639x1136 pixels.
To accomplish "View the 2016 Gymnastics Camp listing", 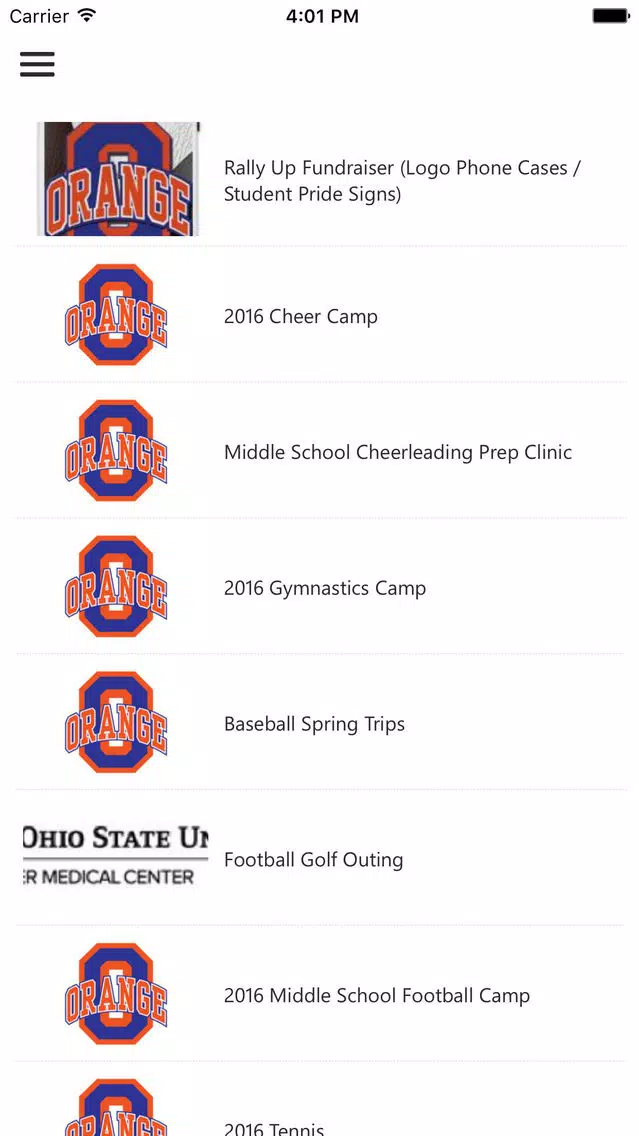I will 320,586.
